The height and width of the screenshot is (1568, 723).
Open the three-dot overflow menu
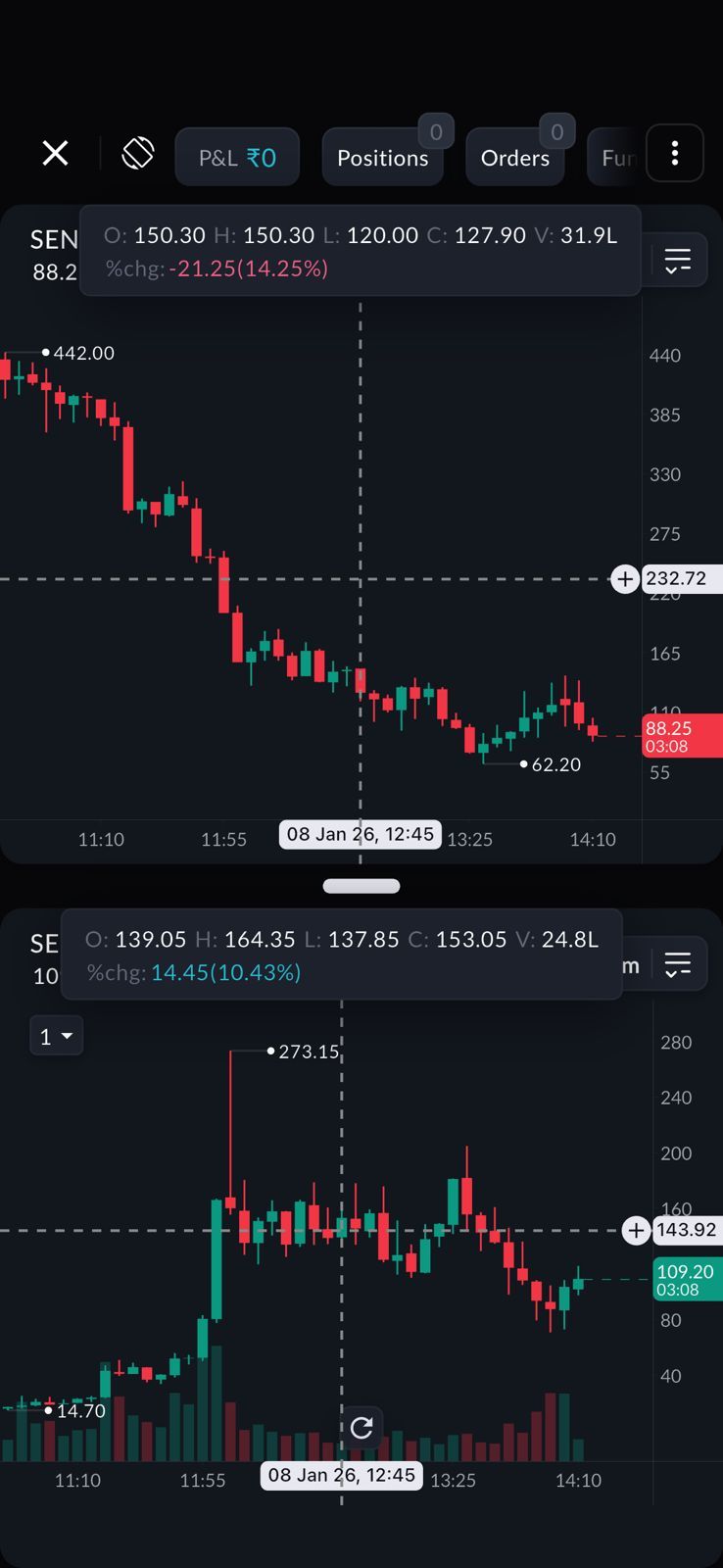tap(675, 154)
